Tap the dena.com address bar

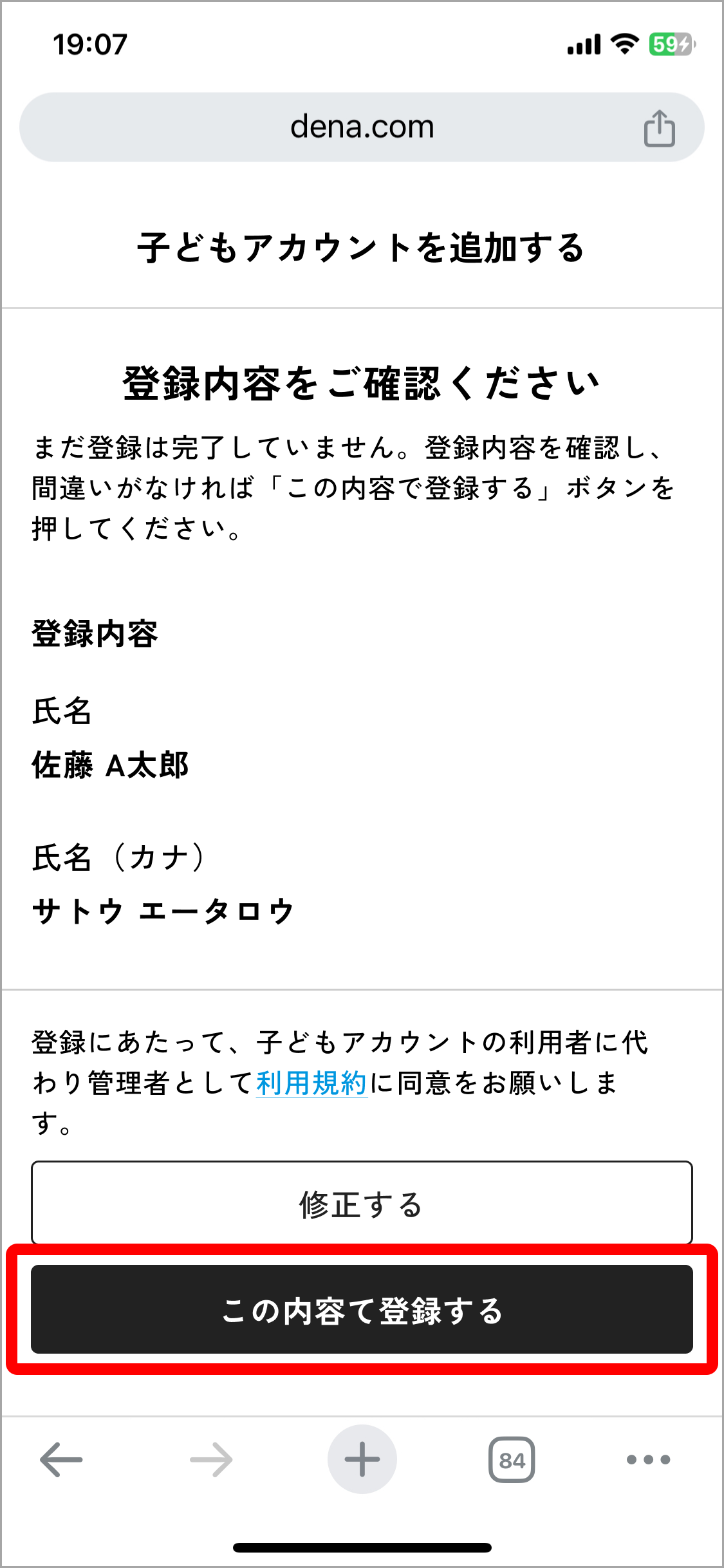[362, 126]
